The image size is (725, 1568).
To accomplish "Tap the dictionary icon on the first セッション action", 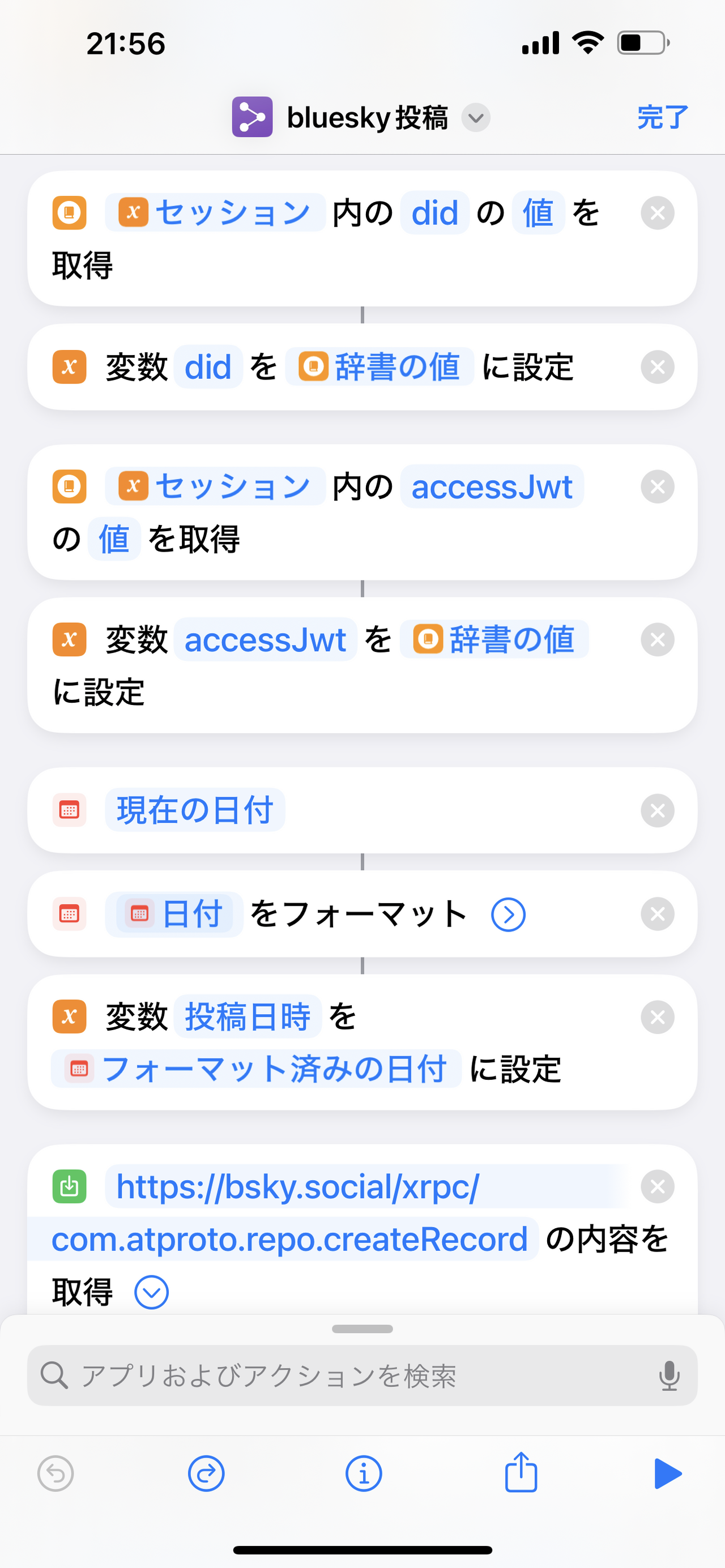I will tap(69, 212).
